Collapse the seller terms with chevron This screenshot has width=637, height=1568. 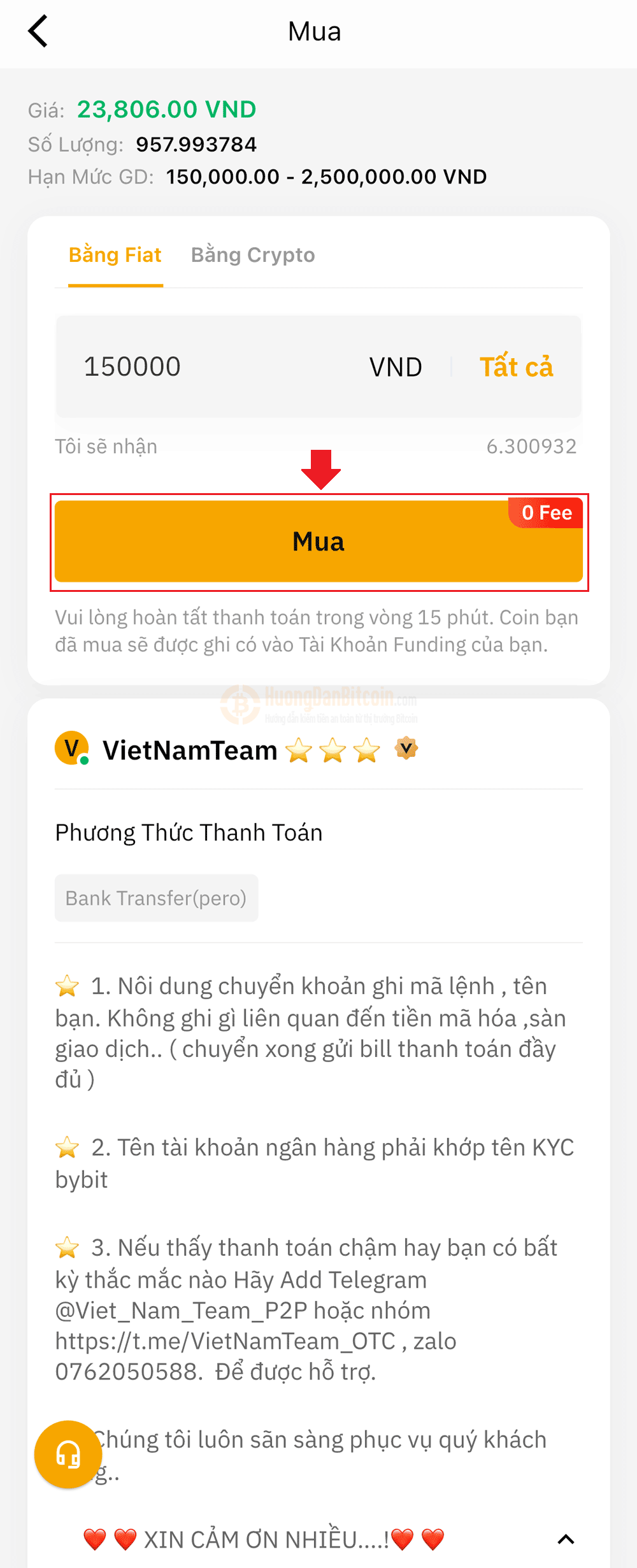tap(566, 1539)
